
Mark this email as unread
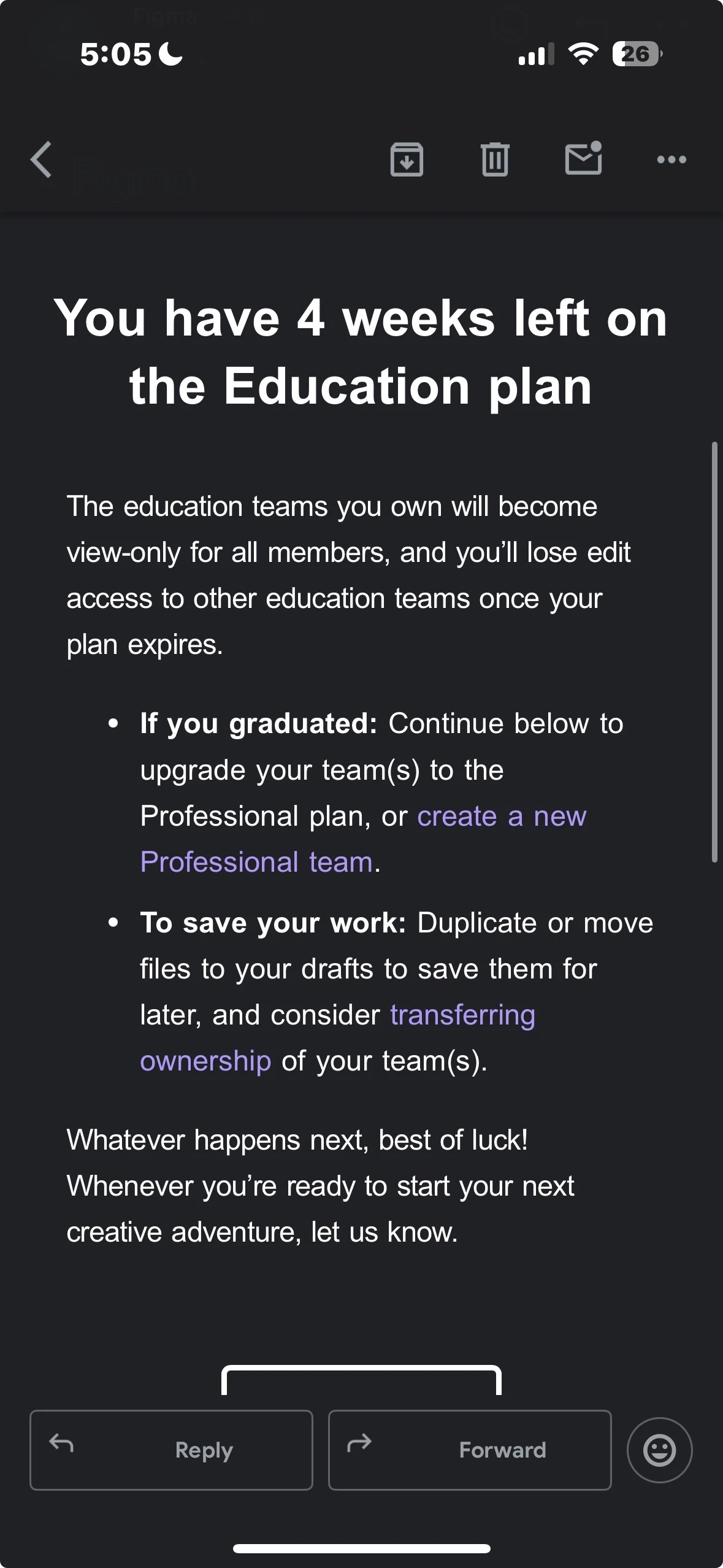[583, 158]
